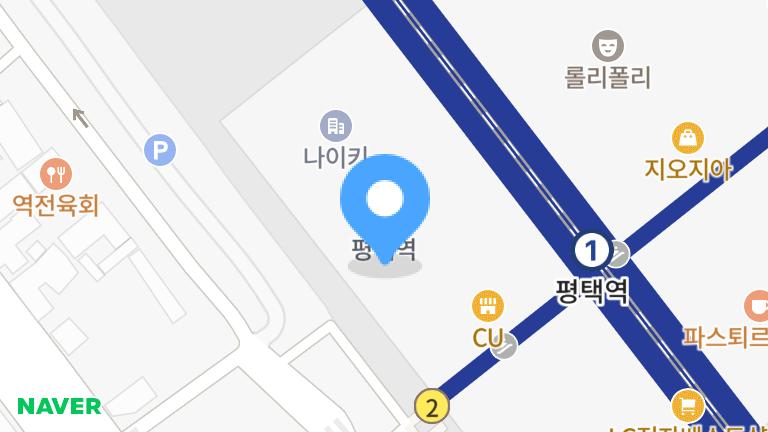This screenshot has height=432, width=768.
Task: Select the 평택역 line 1 station marker
Action: coord(591,250)
